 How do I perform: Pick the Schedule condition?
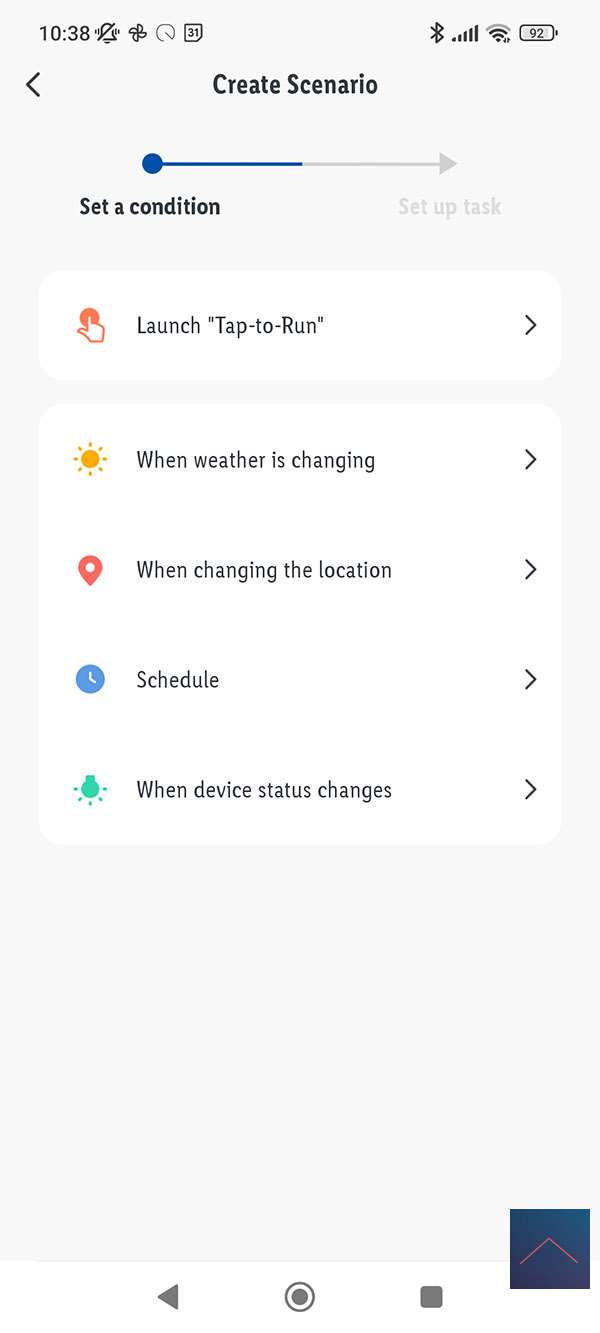pos(299,680)
